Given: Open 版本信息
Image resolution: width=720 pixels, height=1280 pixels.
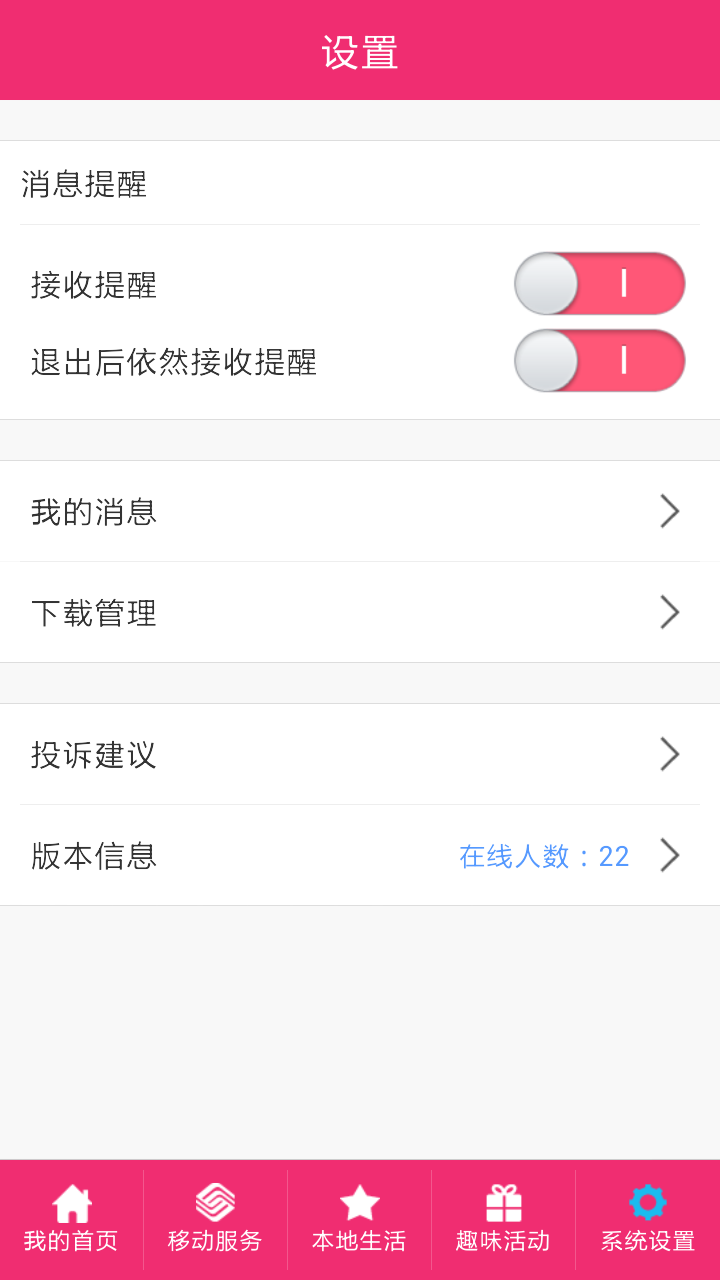Looking at the screenshot, I should click(x=360, y=855).
